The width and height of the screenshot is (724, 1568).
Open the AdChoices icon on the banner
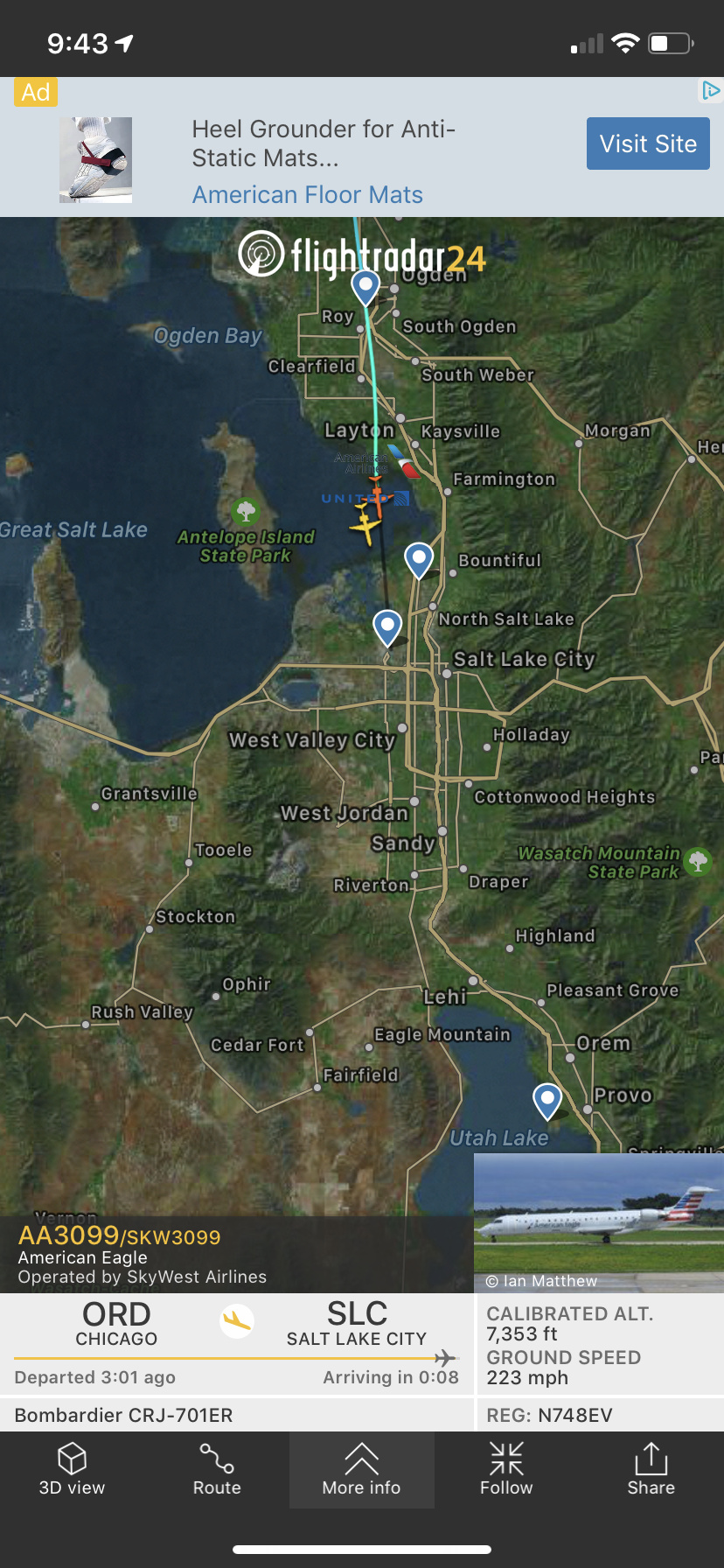pyautogui.click(x=710, y=90)
